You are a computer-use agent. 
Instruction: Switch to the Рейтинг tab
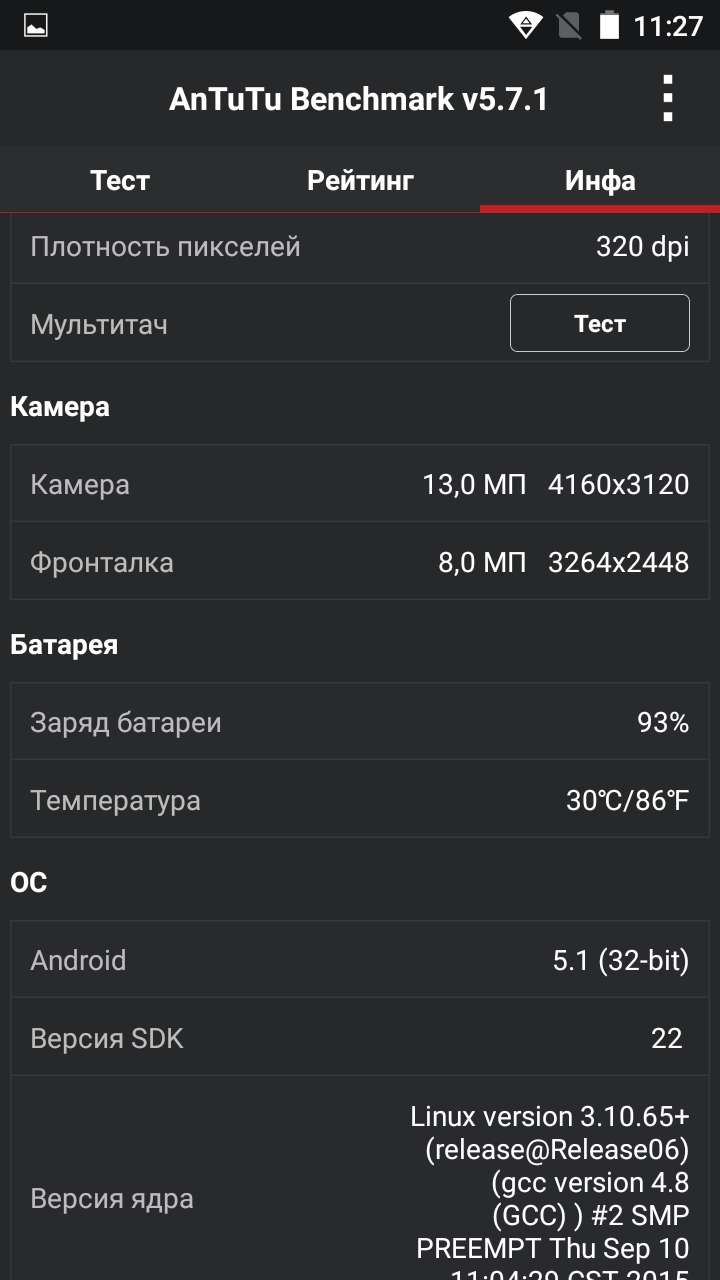pos(360,180)
